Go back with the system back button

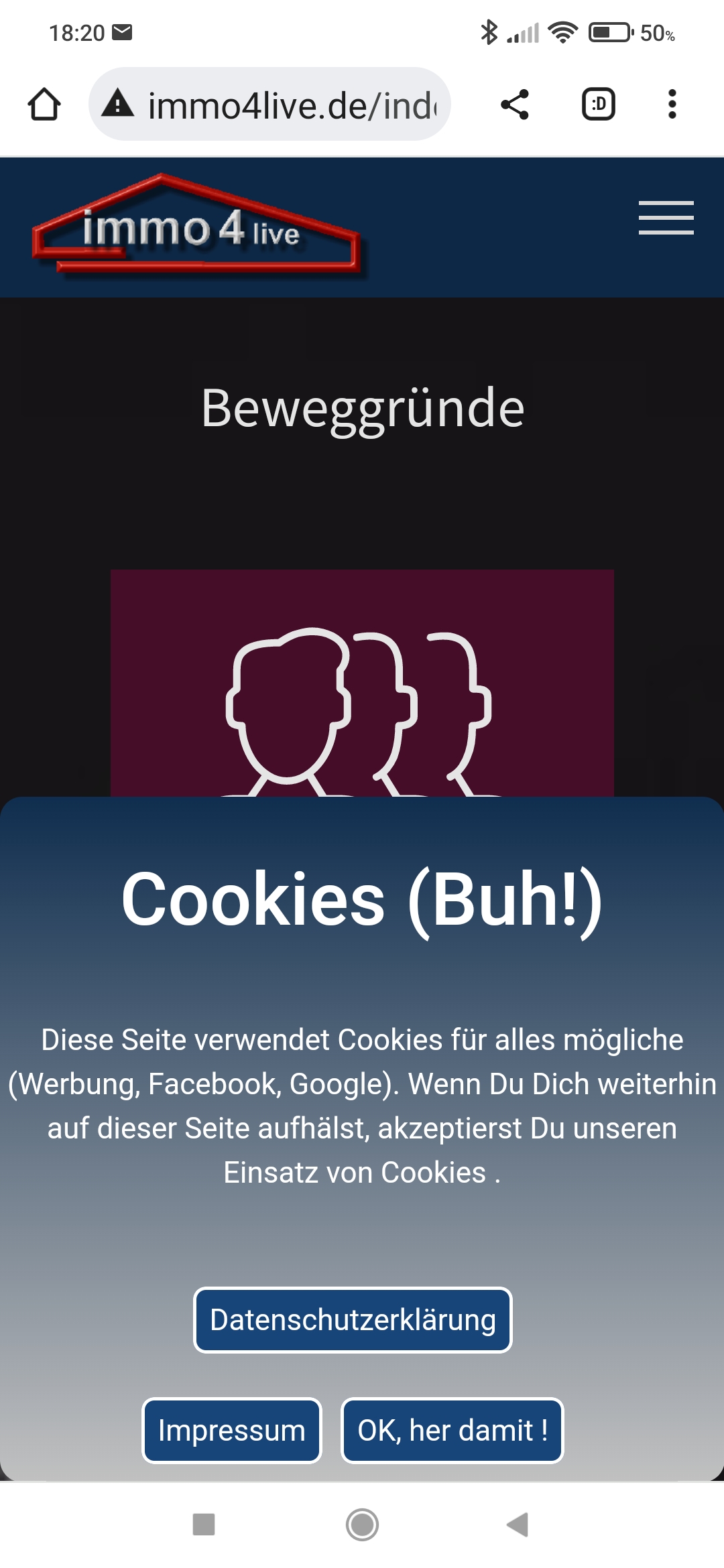518,1524
